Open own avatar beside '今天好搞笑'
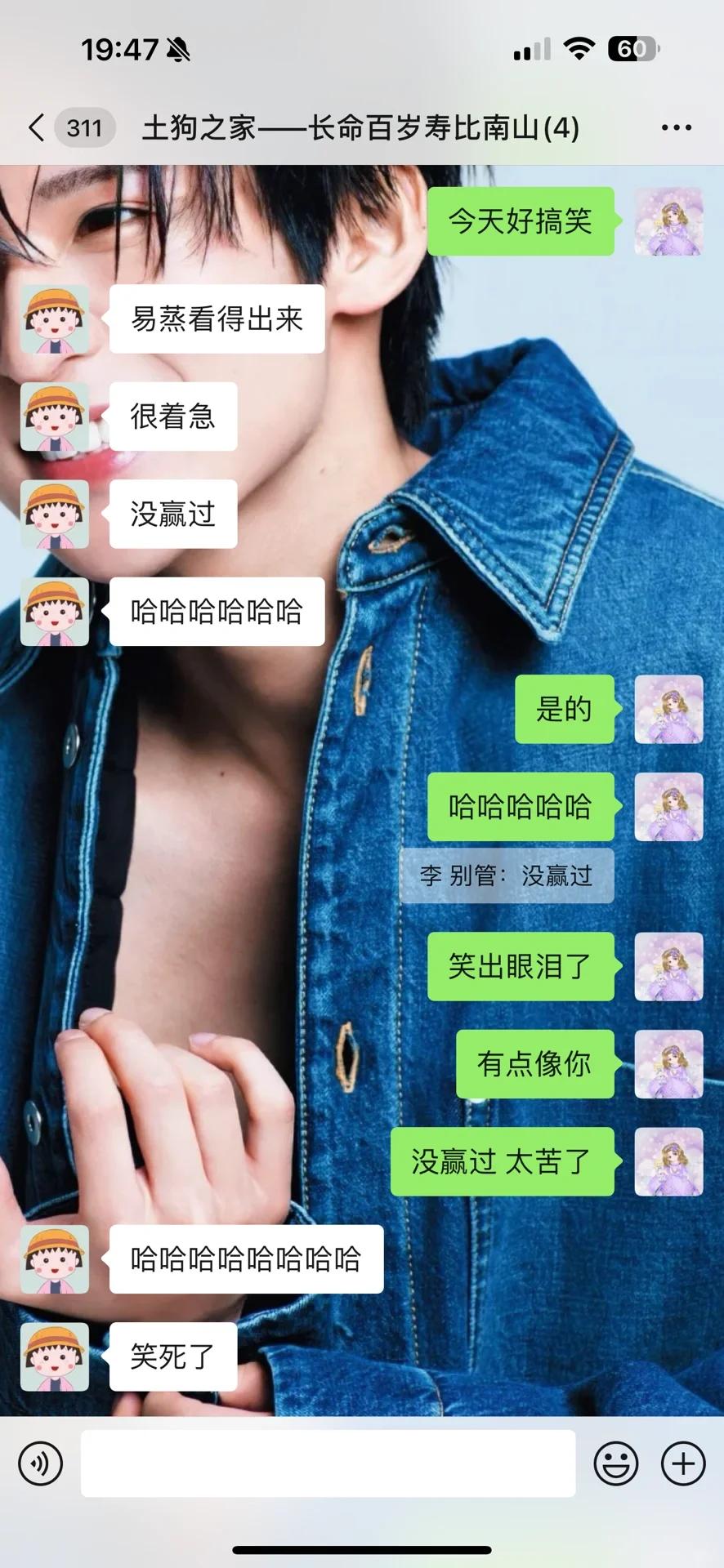Viewport: 724px width, 1568px height. pos(668,221)
